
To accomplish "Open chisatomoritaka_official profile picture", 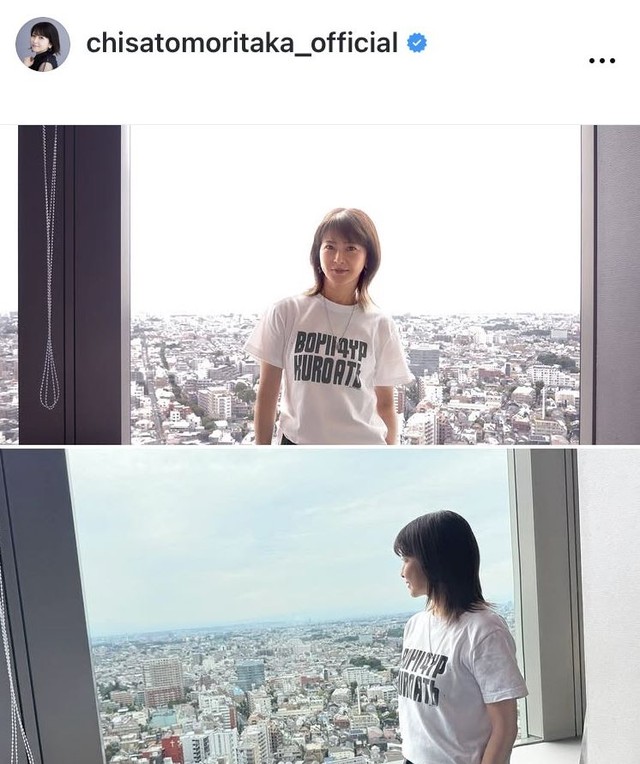I will coord(43,44).
